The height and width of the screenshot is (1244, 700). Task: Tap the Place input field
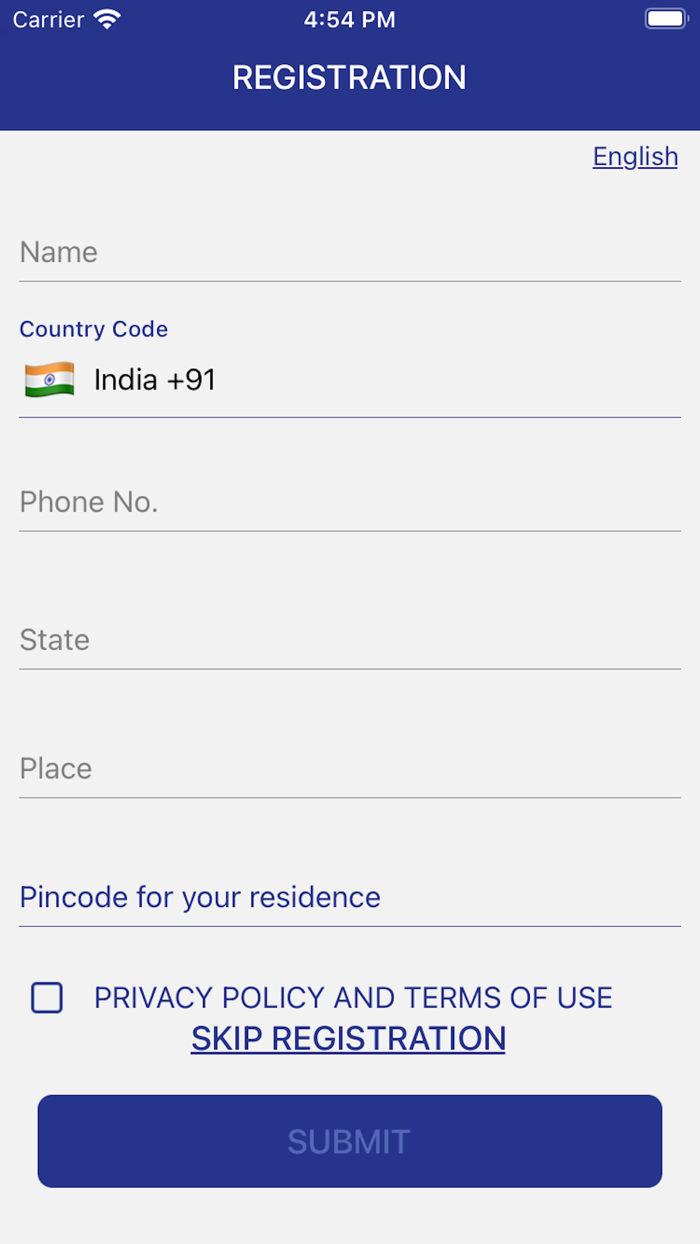[349, 768]
